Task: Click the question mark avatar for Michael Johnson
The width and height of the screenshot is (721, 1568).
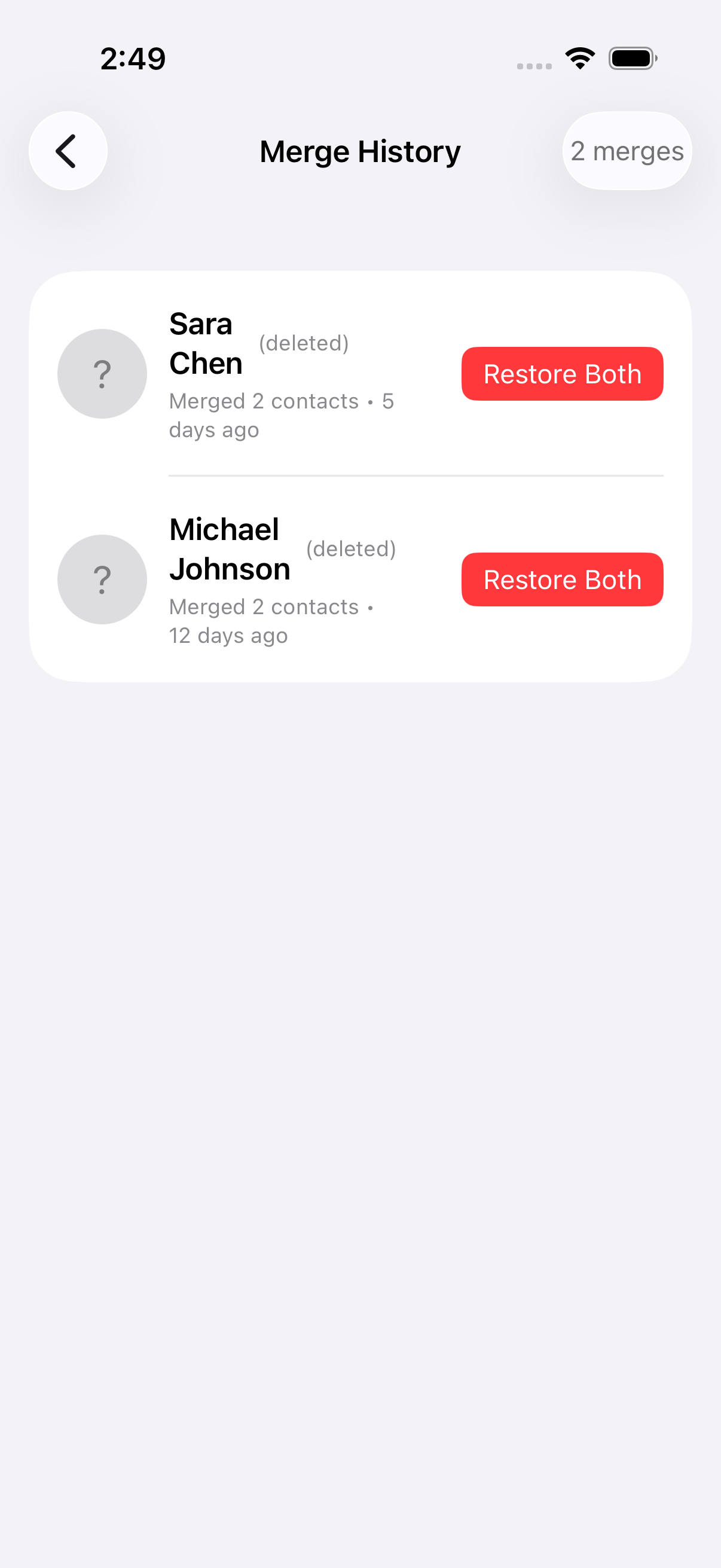Action: pyautogui.click(x=102, y=579)
